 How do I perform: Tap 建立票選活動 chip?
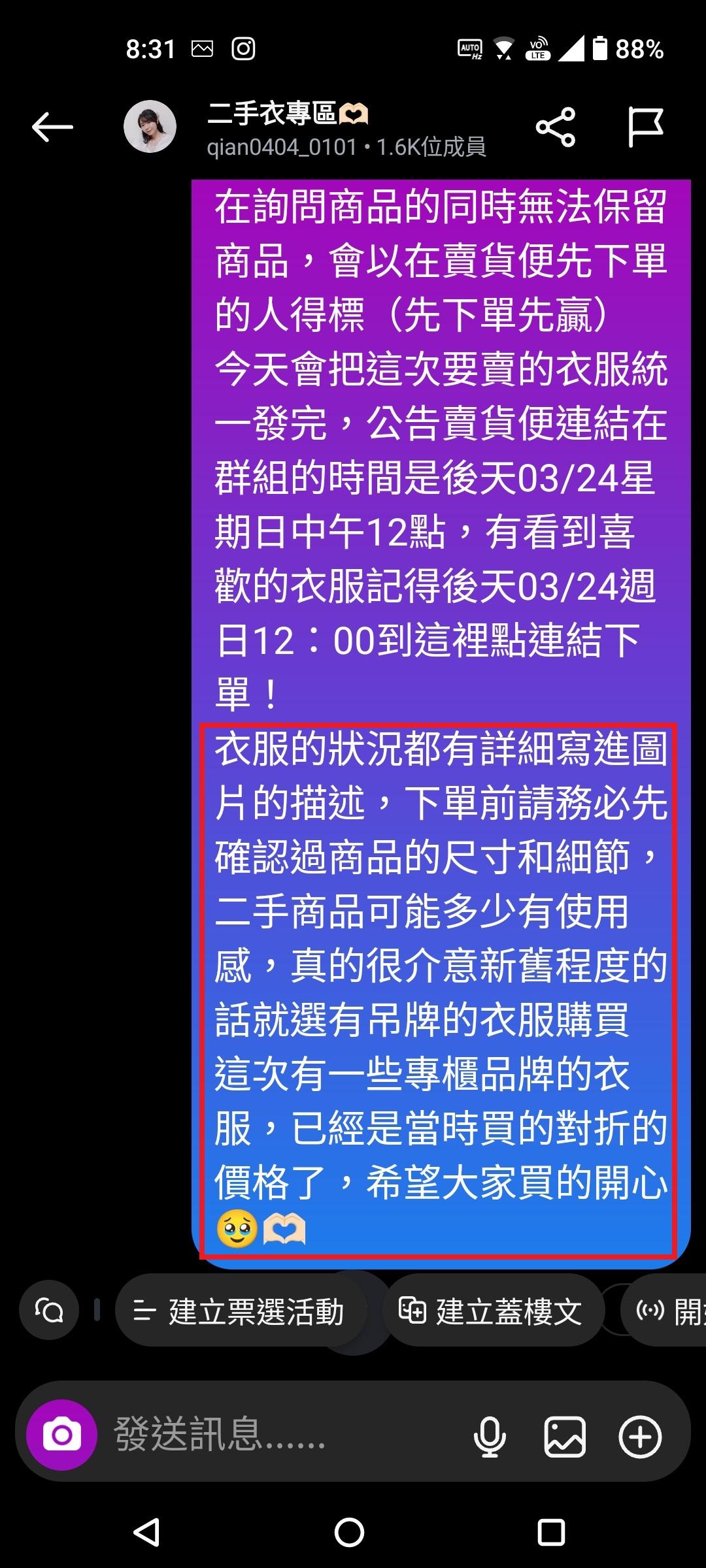coord(240,1311)
